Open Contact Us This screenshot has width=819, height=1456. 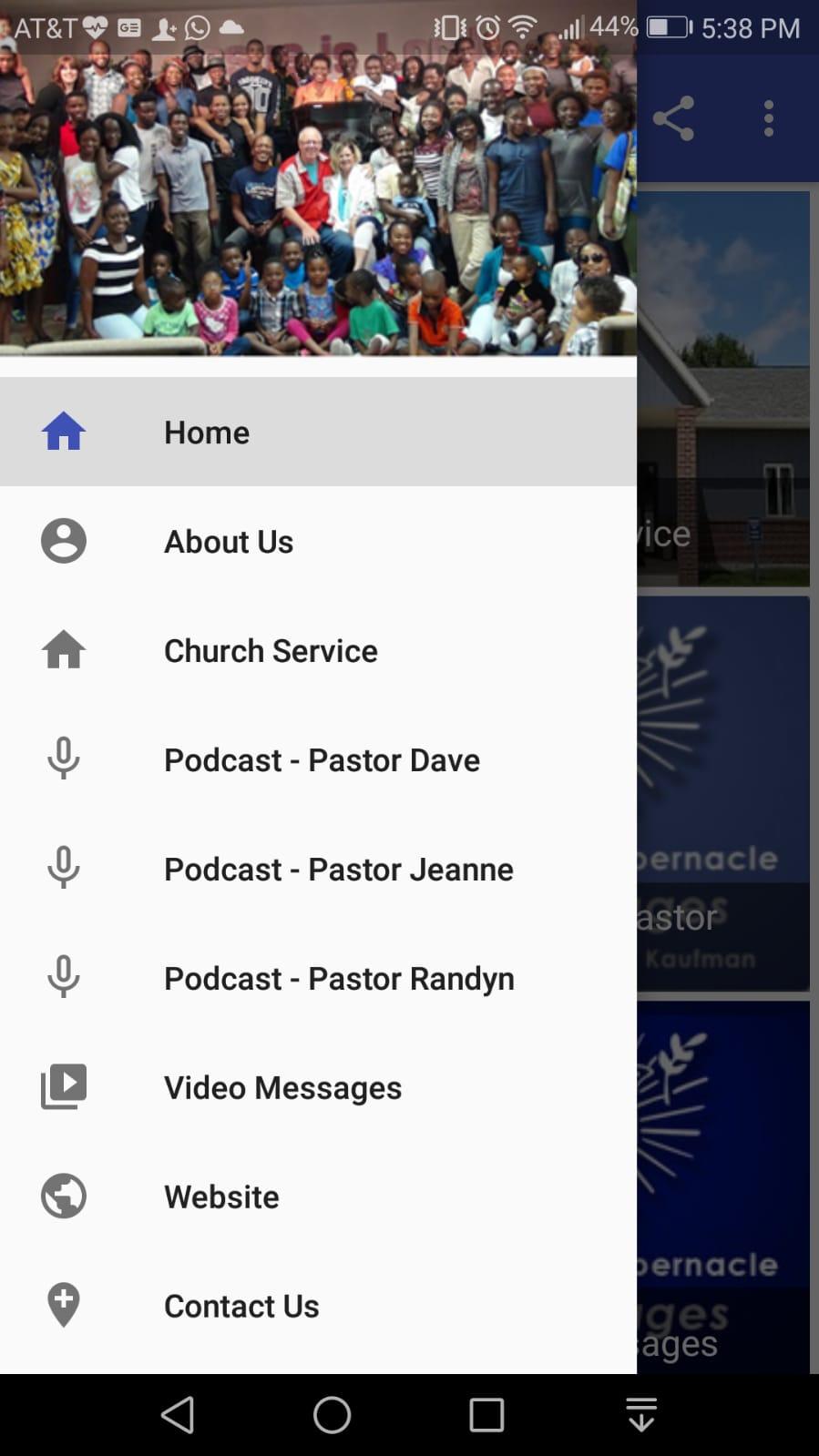pos(318,1306)
